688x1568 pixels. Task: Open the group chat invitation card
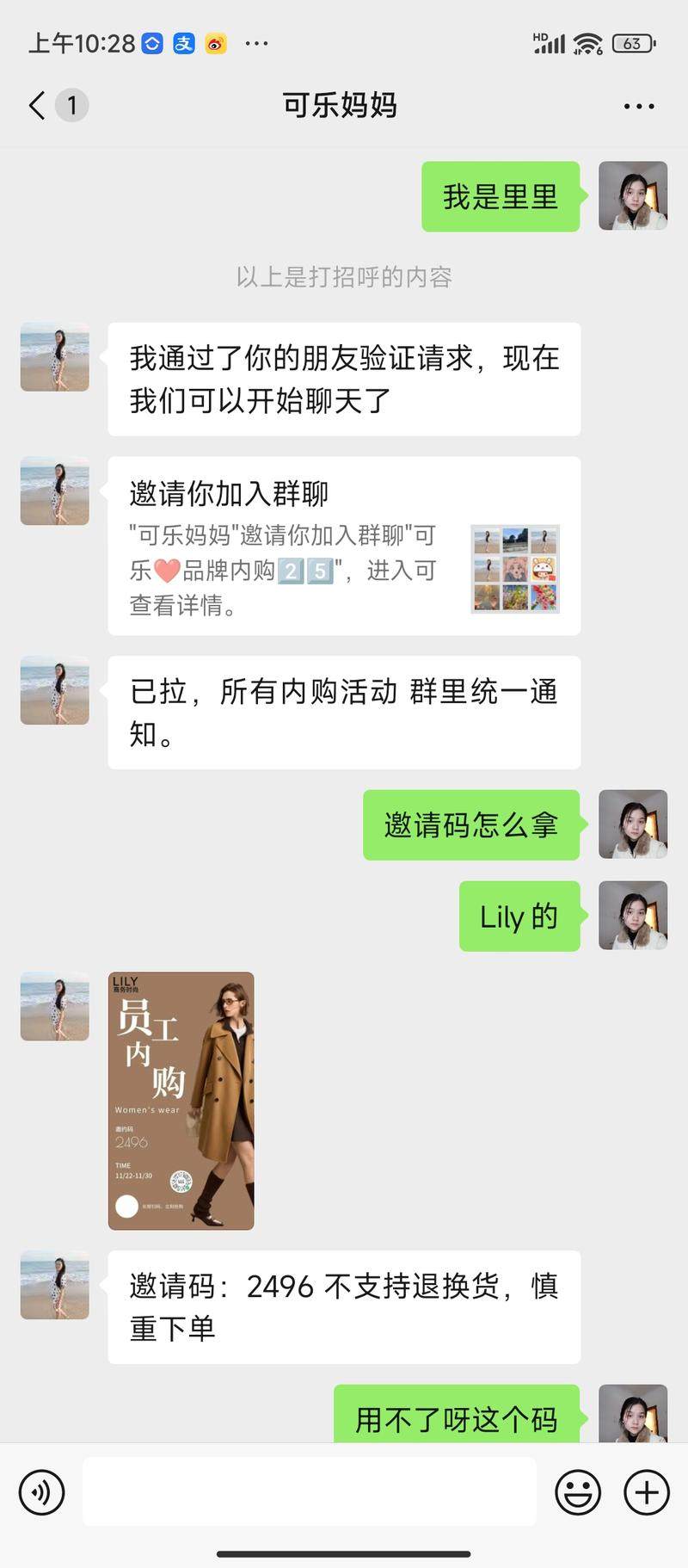click(344, 546)
